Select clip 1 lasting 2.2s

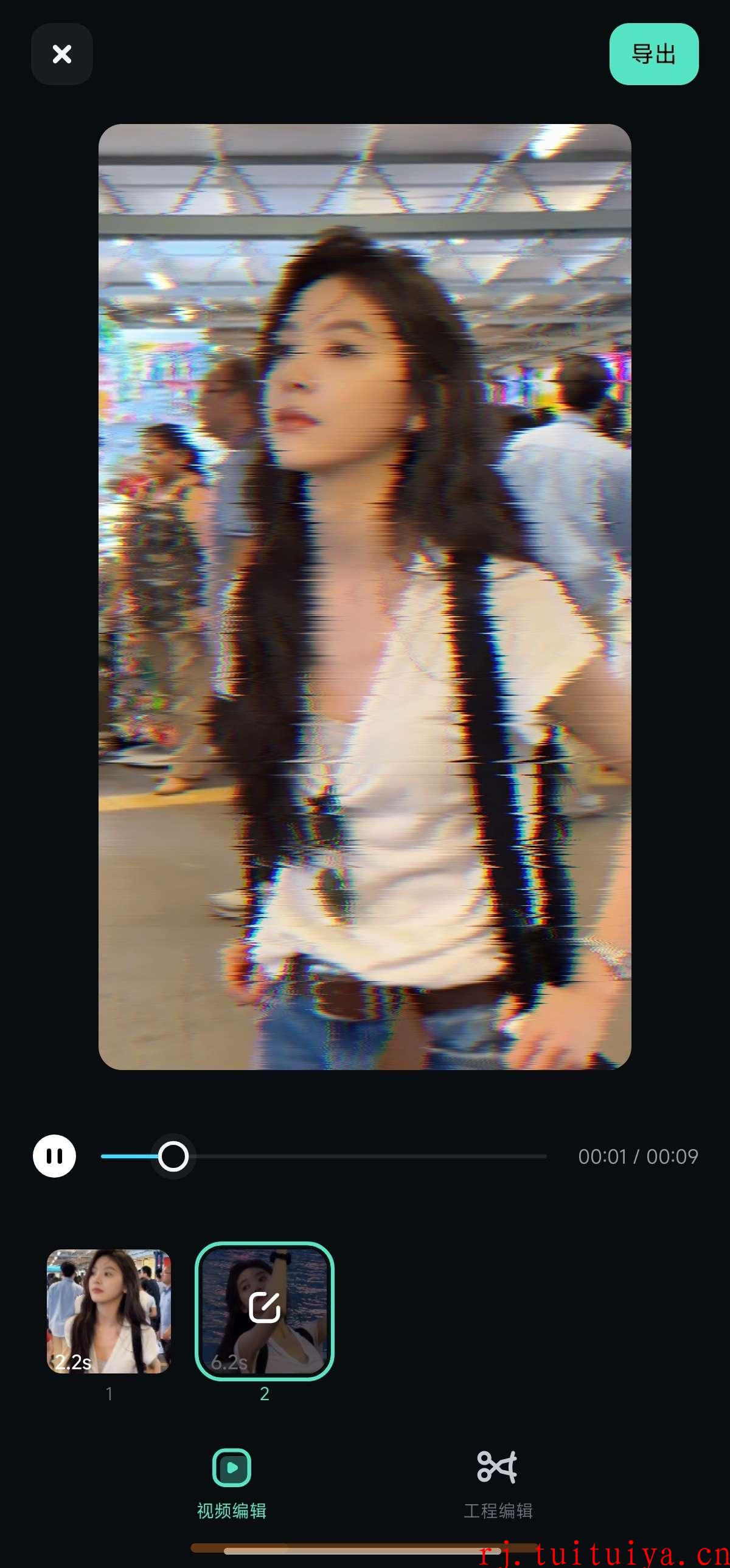(x=109, y=1311)
